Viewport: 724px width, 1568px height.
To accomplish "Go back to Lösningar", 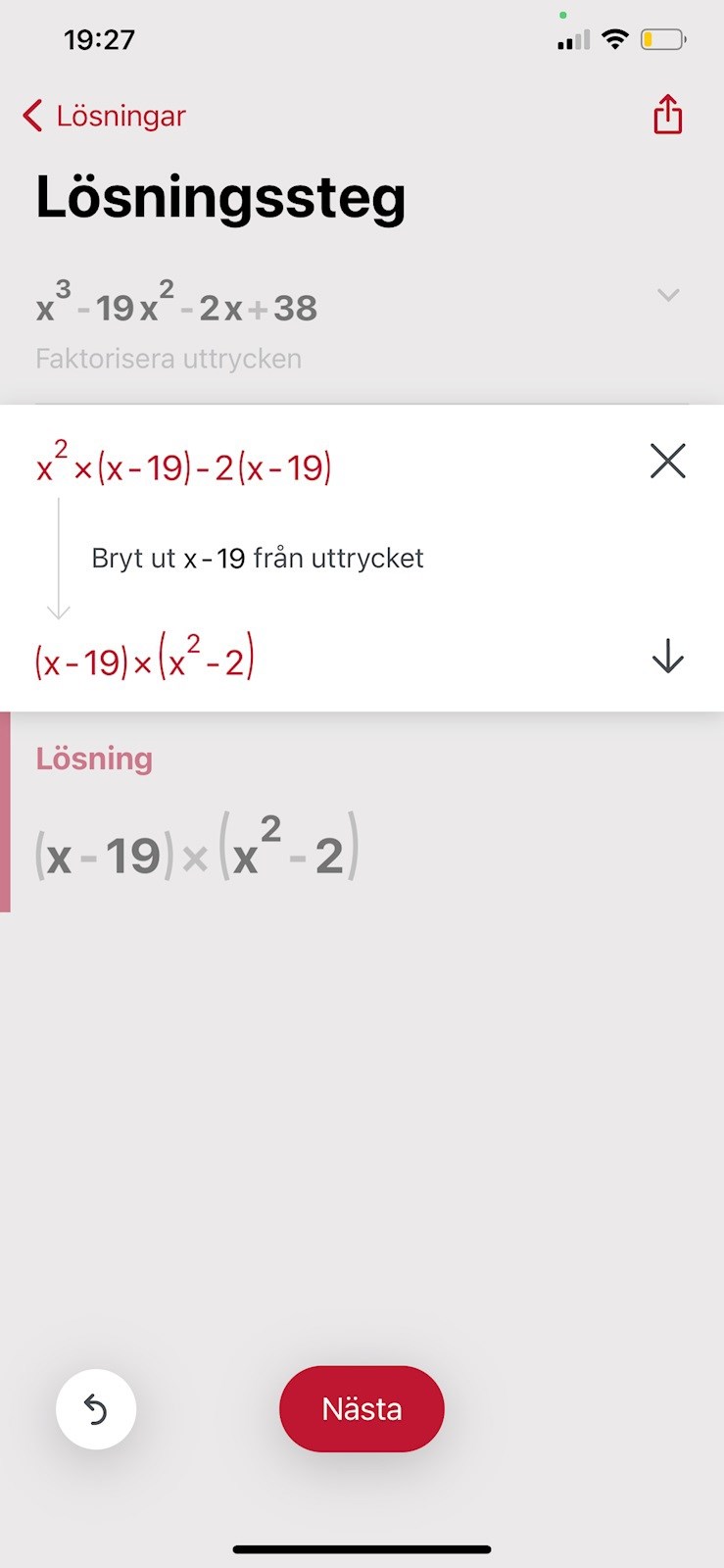I will click(104, 116).
